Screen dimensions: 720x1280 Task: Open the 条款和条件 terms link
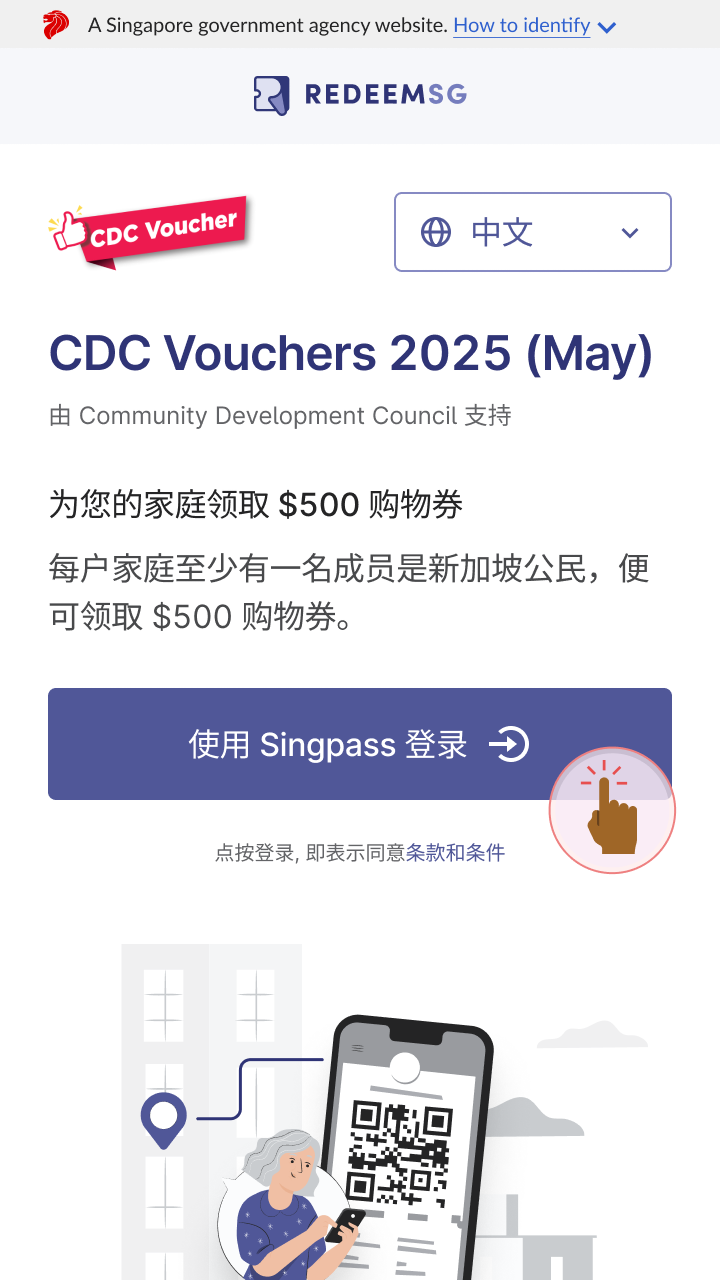point(455,853)
